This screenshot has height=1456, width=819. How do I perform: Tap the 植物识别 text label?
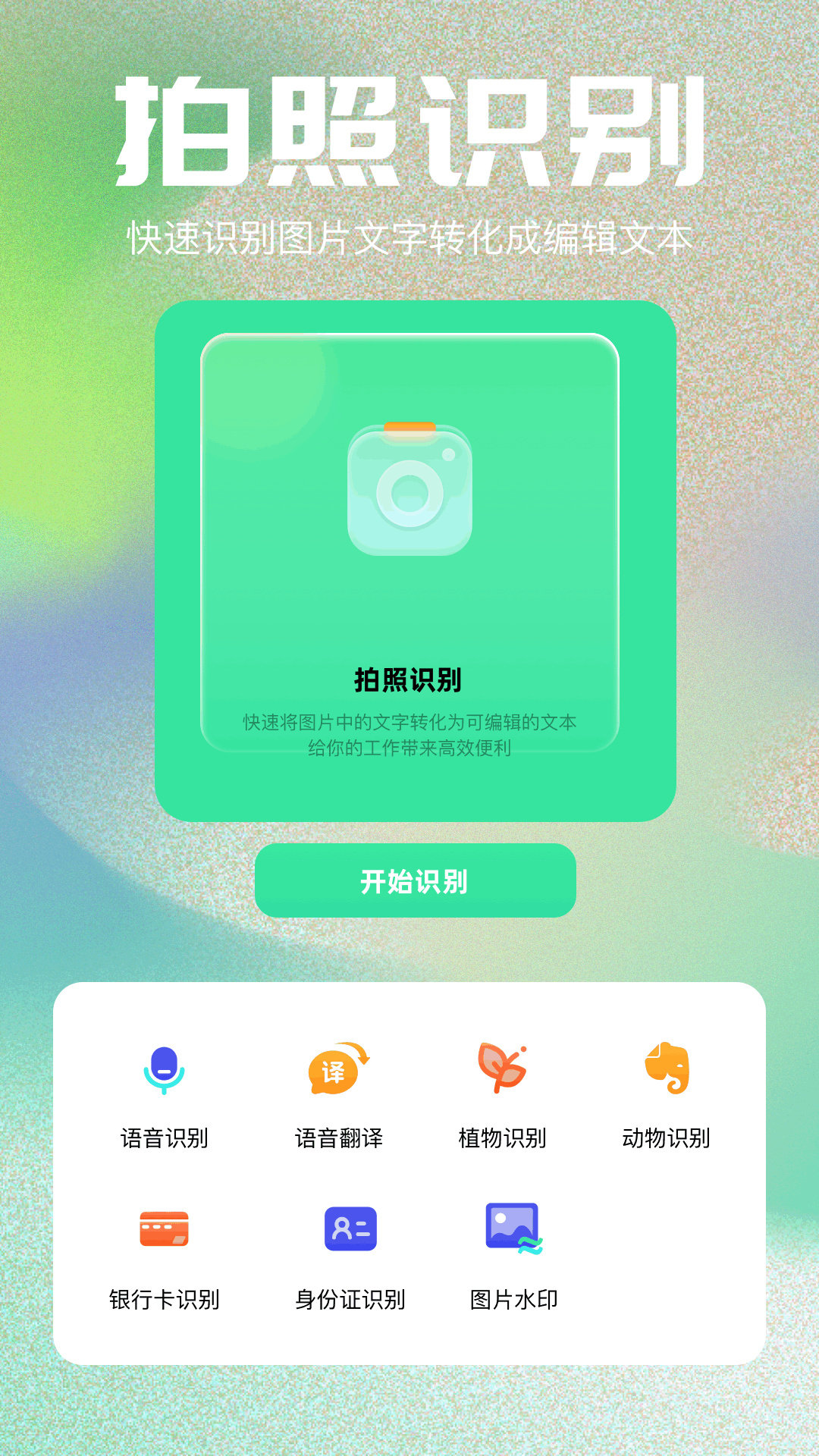[503, 1137]
